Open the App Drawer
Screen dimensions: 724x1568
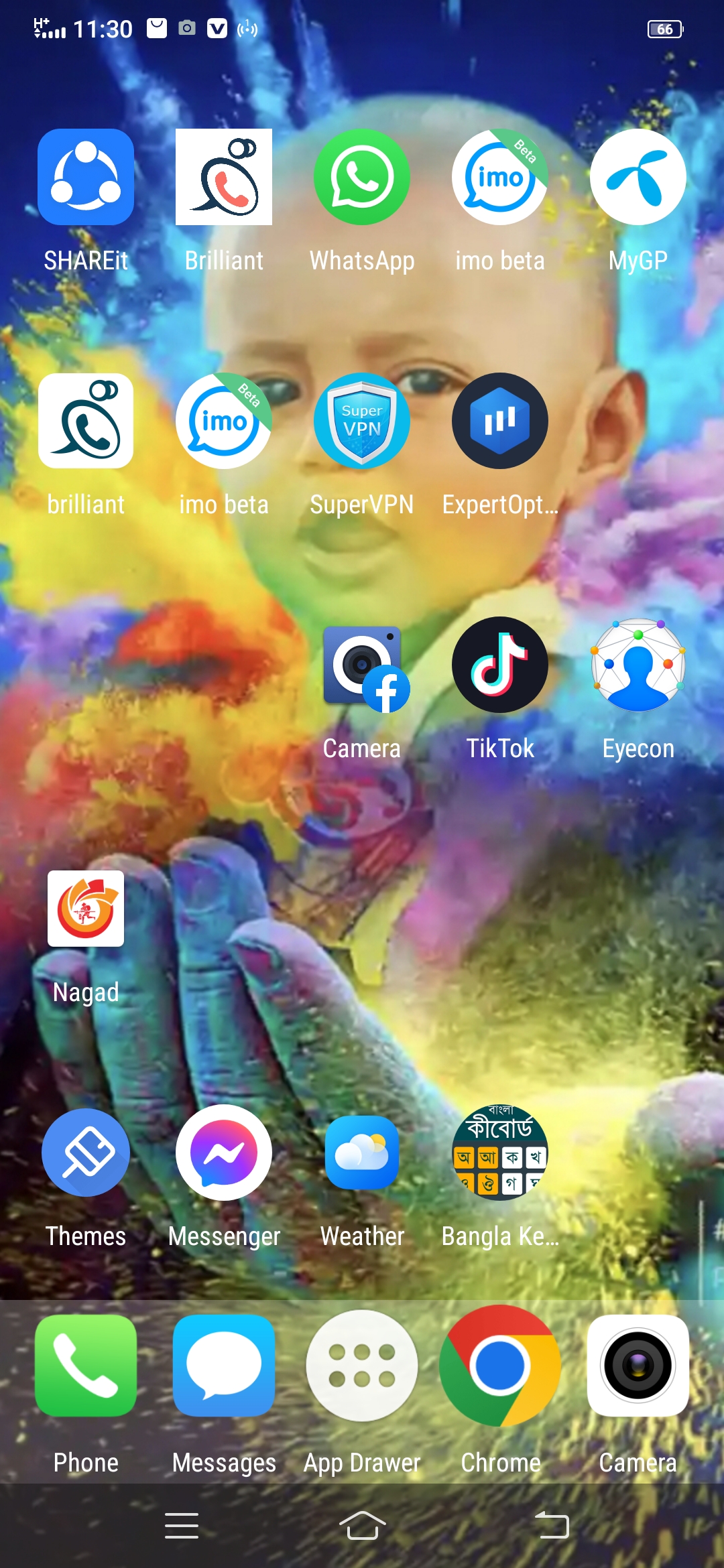[x=362, y=1365]
